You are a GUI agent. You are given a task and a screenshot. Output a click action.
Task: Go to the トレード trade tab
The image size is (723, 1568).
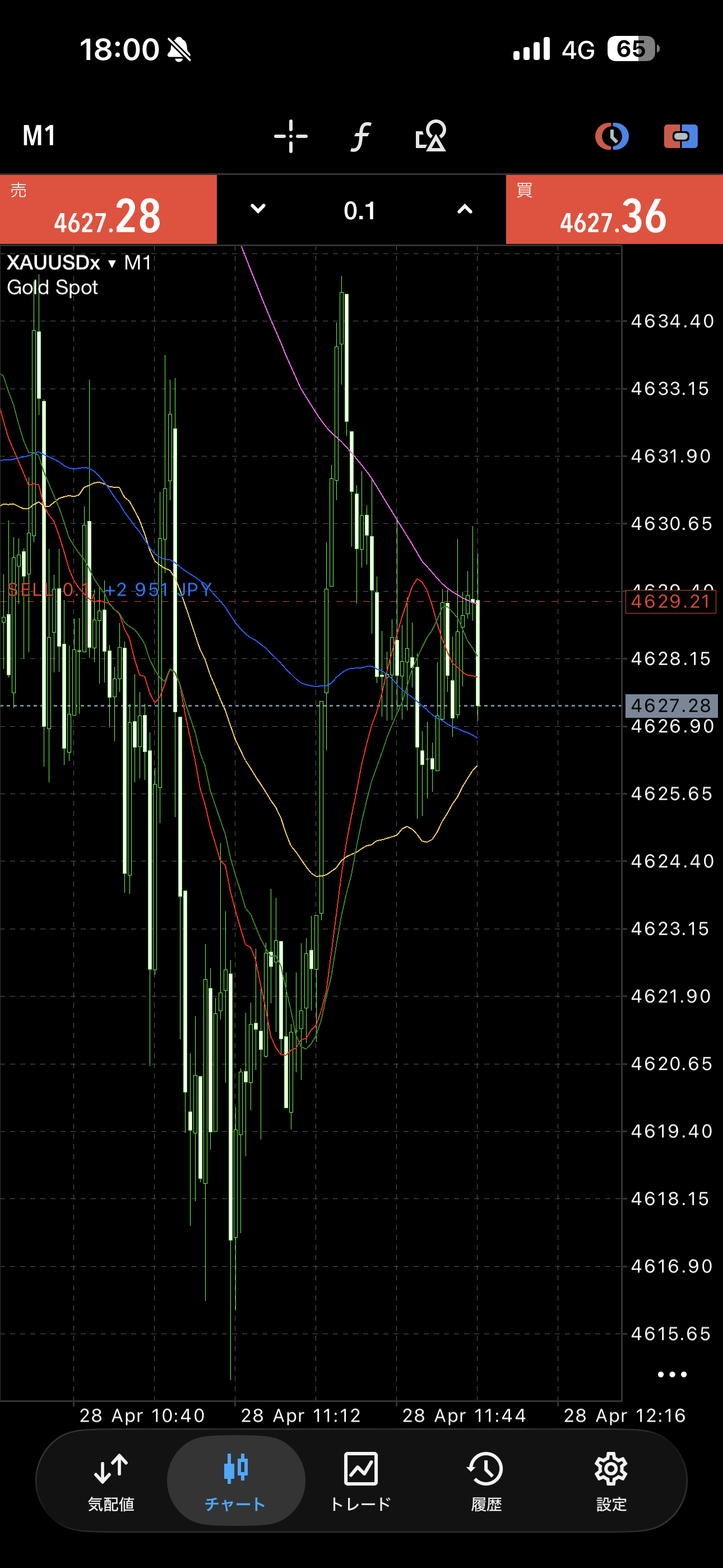pyautogui.click(x=361, y=1482)
